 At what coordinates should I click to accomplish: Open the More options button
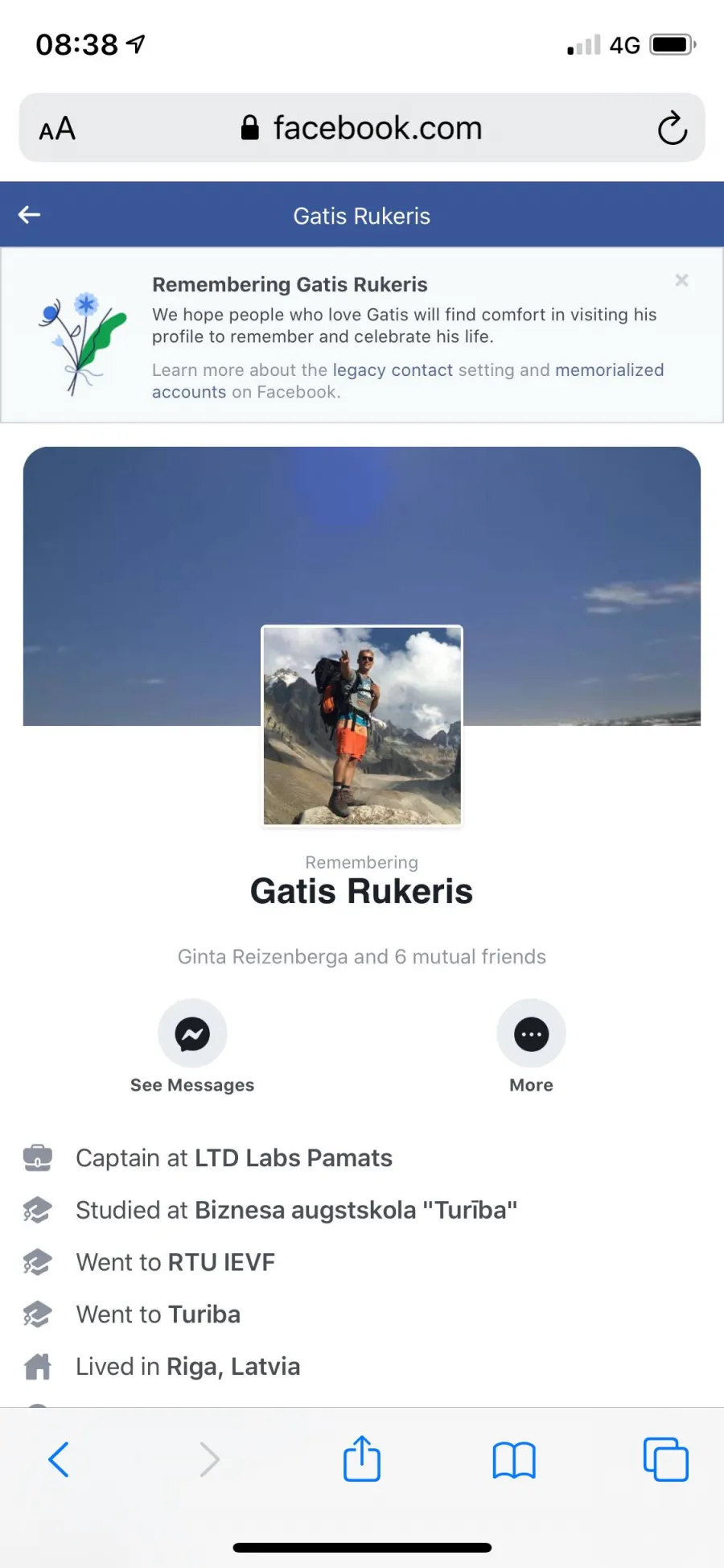pyautogui.click(x=531, y=1046)
